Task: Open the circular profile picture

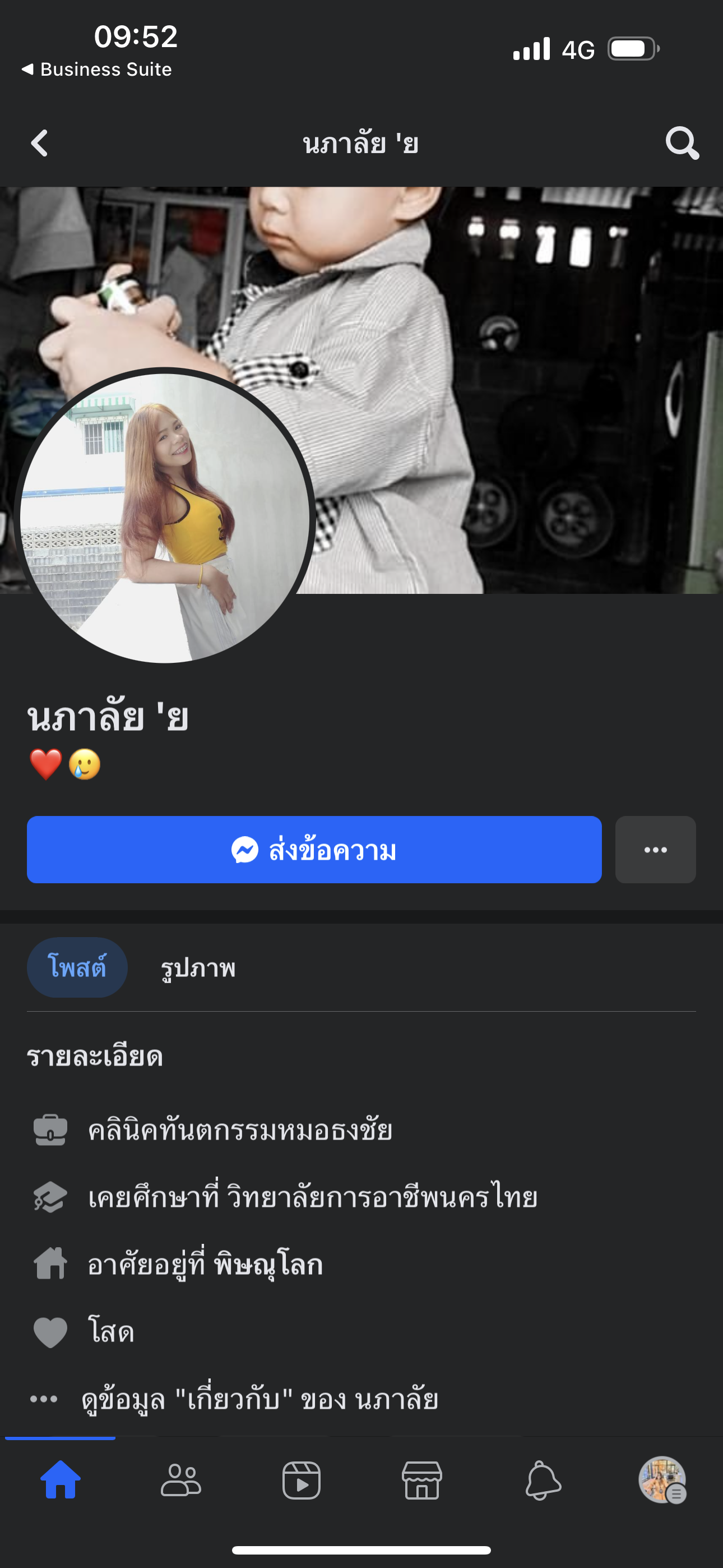Action: tap(164, 518)
